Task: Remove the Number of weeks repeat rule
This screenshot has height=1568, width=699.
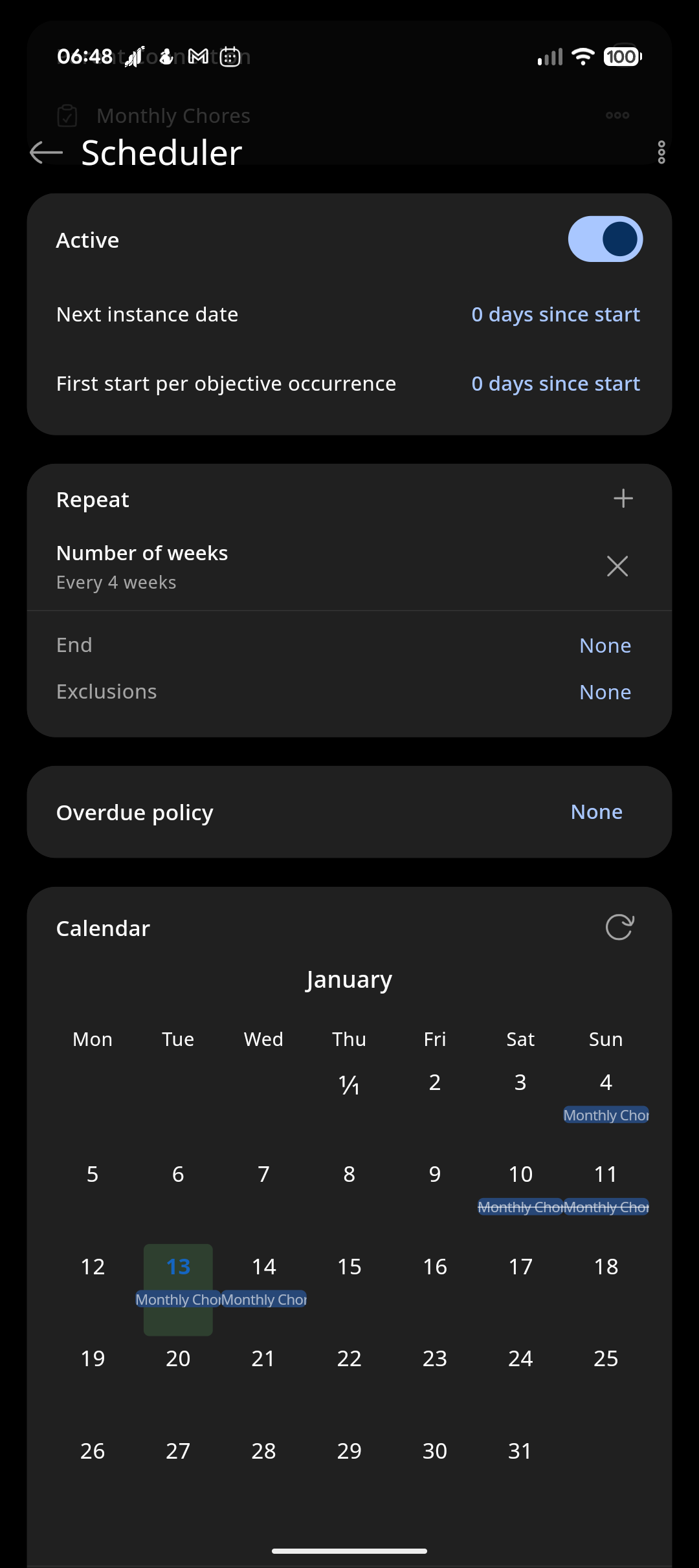Action: click(617, 566)
